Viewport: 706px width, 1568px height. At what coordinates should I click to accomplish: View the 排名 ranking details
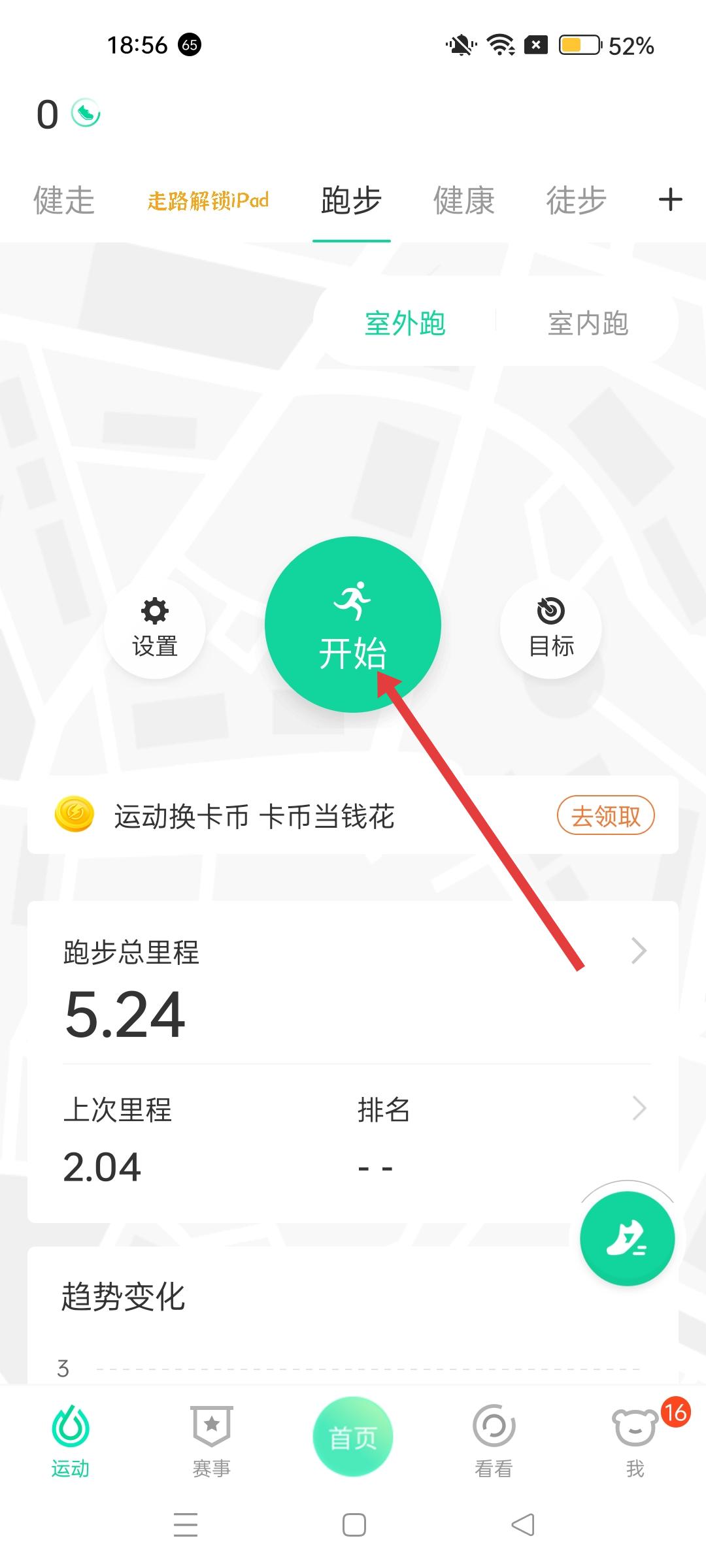503,1137
